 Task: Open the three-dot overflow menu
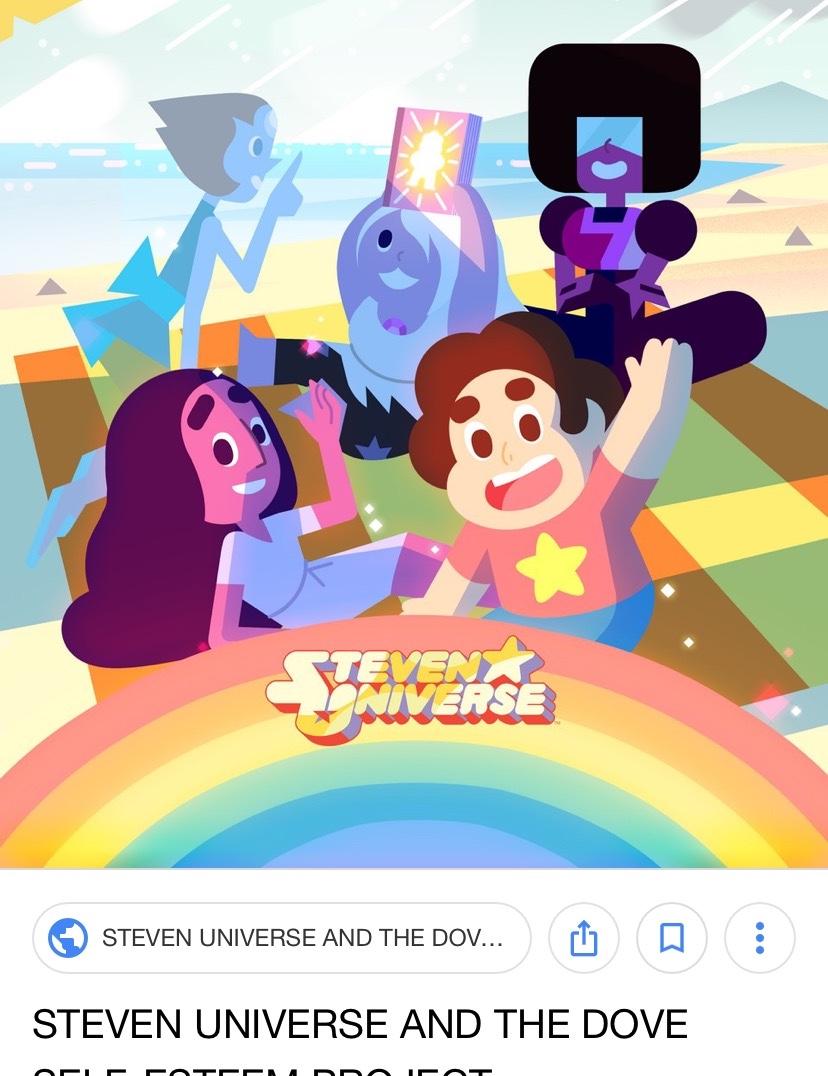pyautogui.click(x=759, y=938)
